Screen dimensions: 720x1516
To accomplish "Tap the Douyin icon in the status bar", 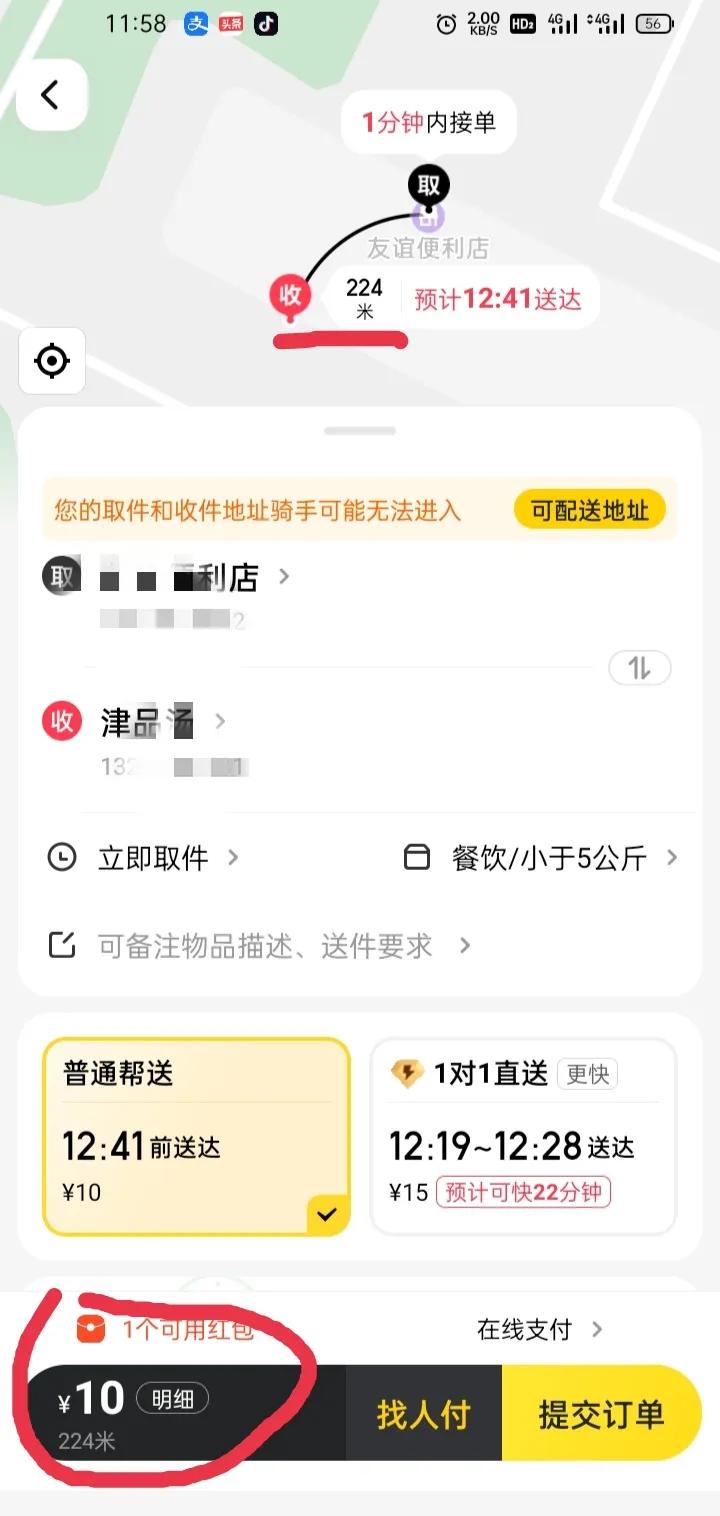I will [x=266, y=24].
